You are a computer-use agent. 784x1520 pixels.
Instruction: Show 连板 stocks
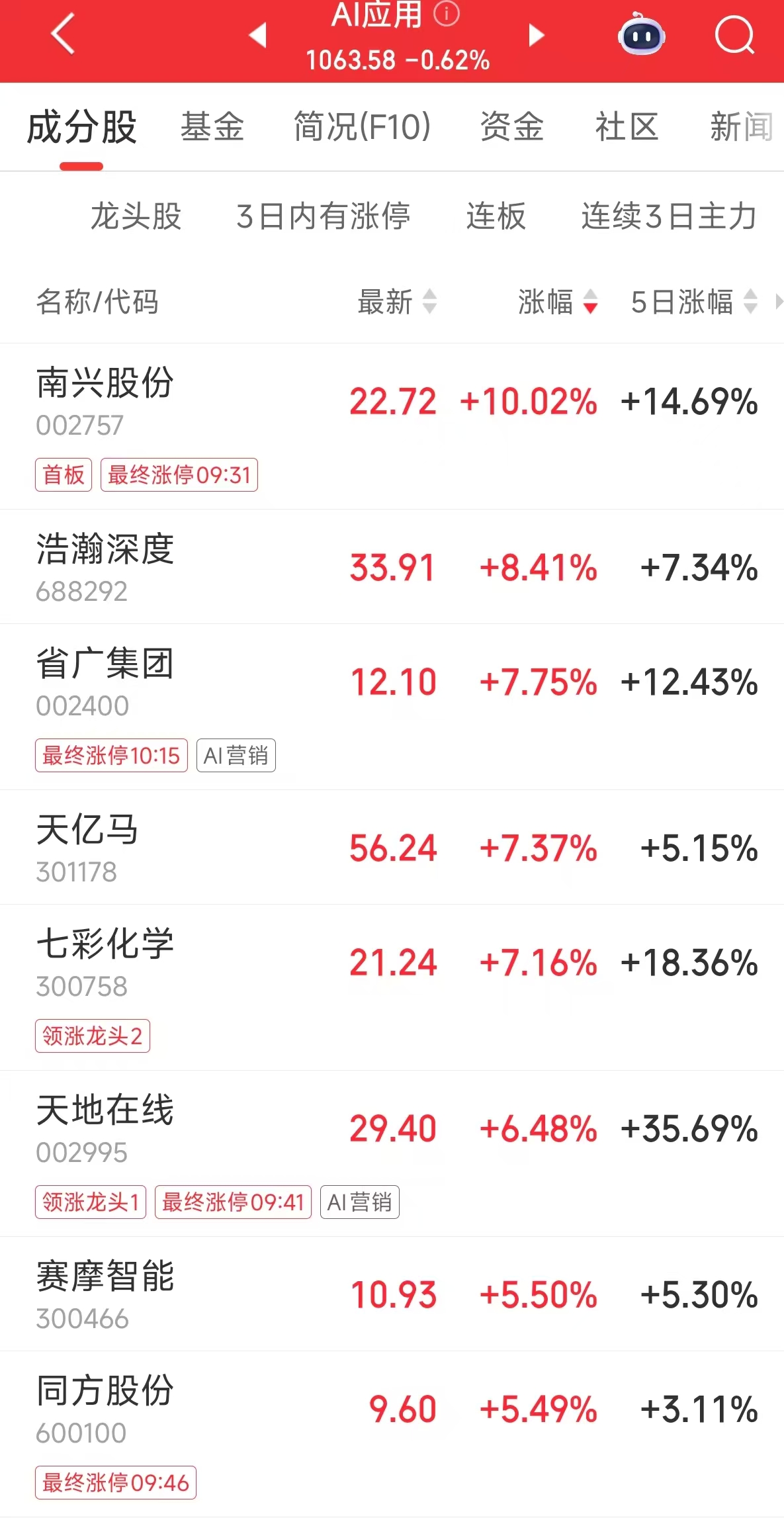pos(495,217)
